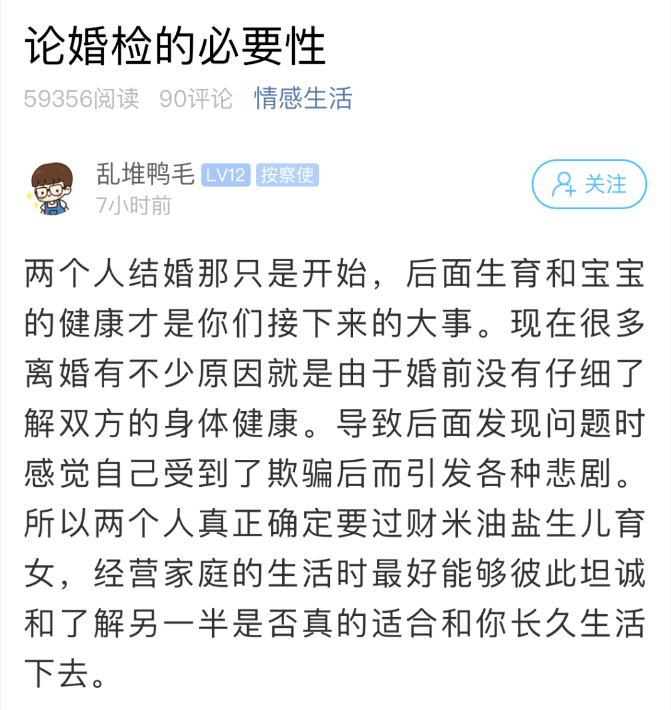View the 90评论 comments
The height and width of the screenshot is (710, 671).
195,98
